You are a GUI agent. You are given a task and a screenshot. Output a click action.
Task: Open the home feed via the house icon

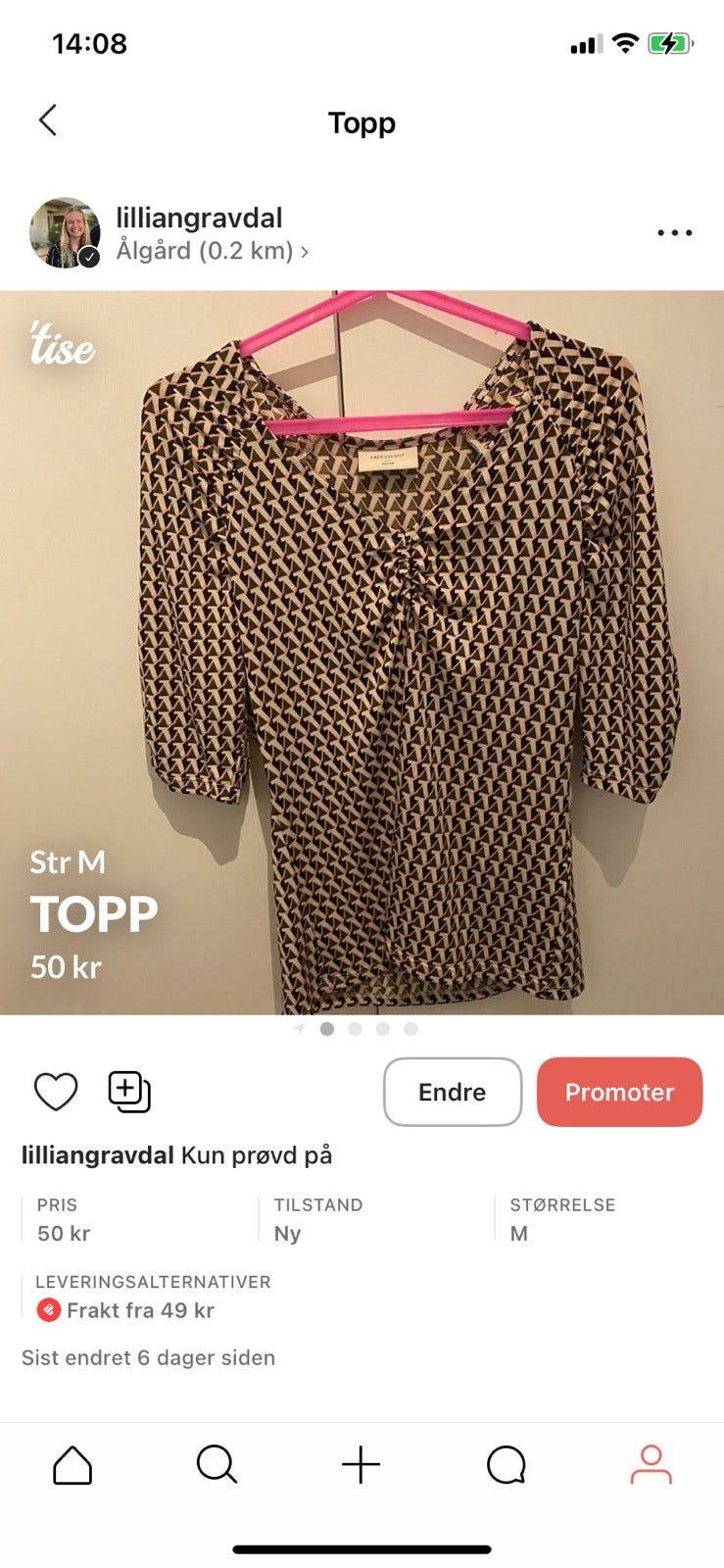(x=72, y=1466)
